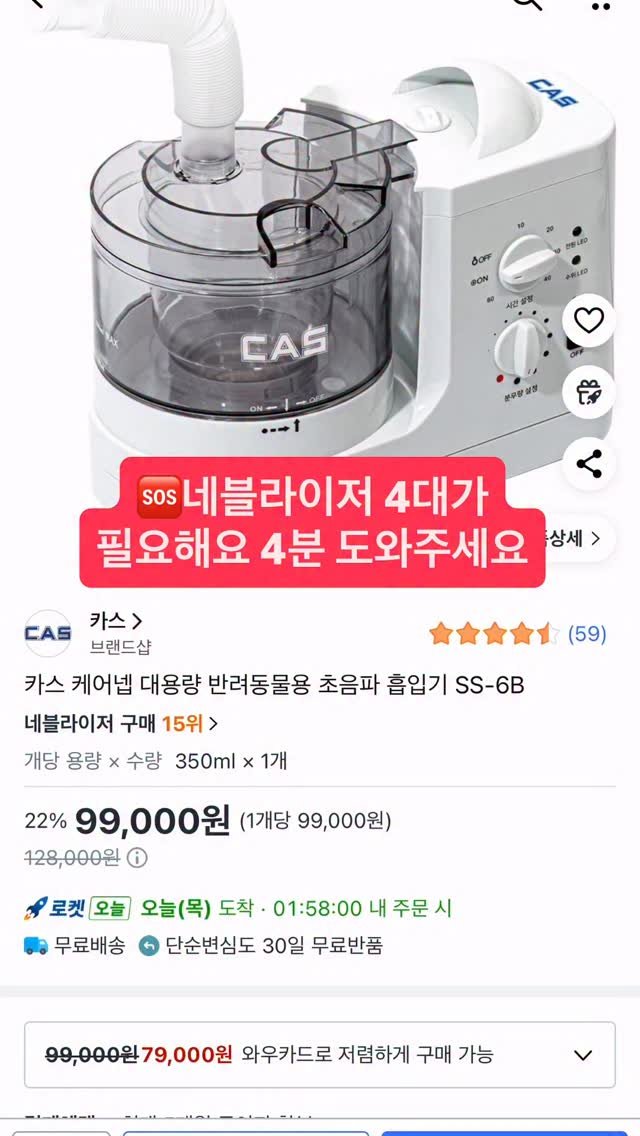The height and width of the screenshot is (1136, 640).
Task: Add product to wishlist with heart icon
Action: coord(589,321)
